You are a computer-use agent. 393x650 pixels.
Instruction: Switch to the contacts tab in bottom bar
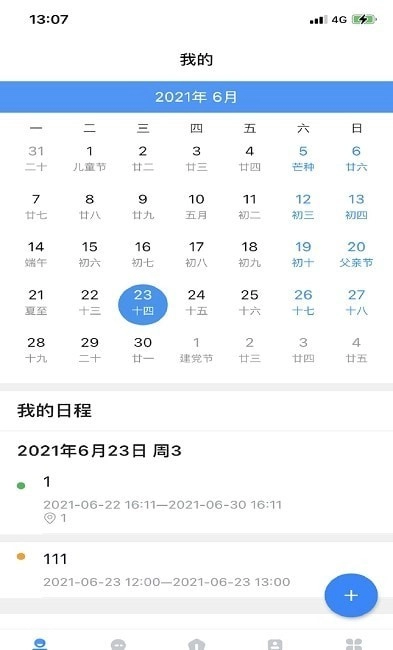[x=275, y=644]
